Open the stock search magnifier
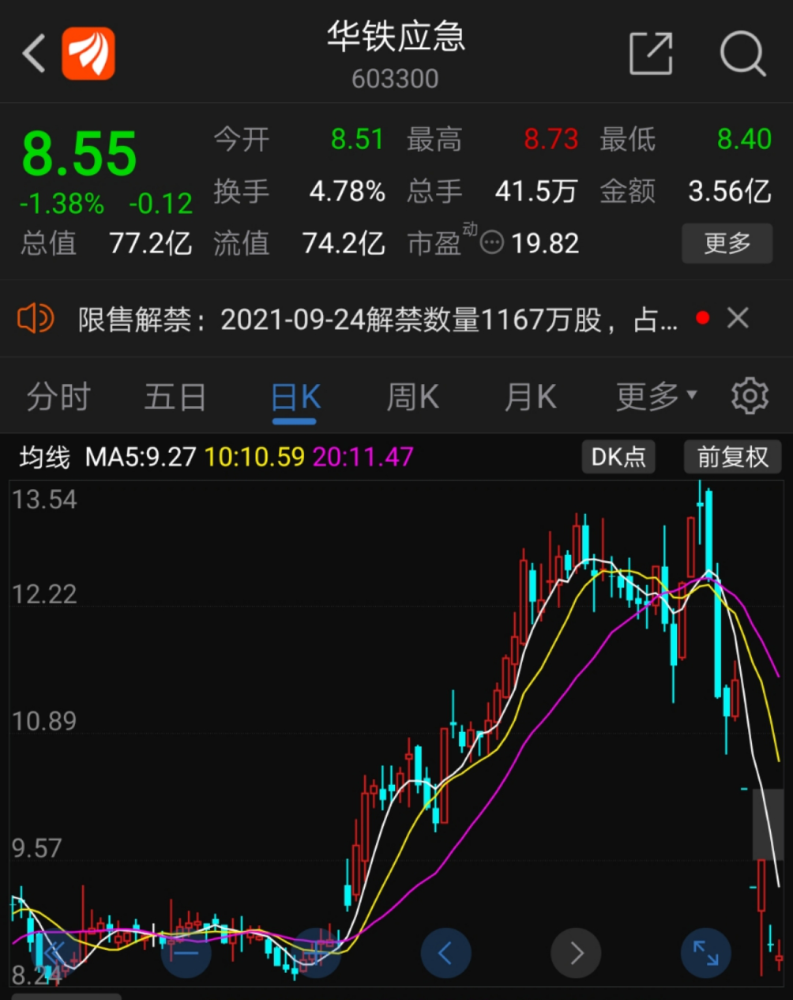Screen dimensions: 793x1000 point(742,53)
